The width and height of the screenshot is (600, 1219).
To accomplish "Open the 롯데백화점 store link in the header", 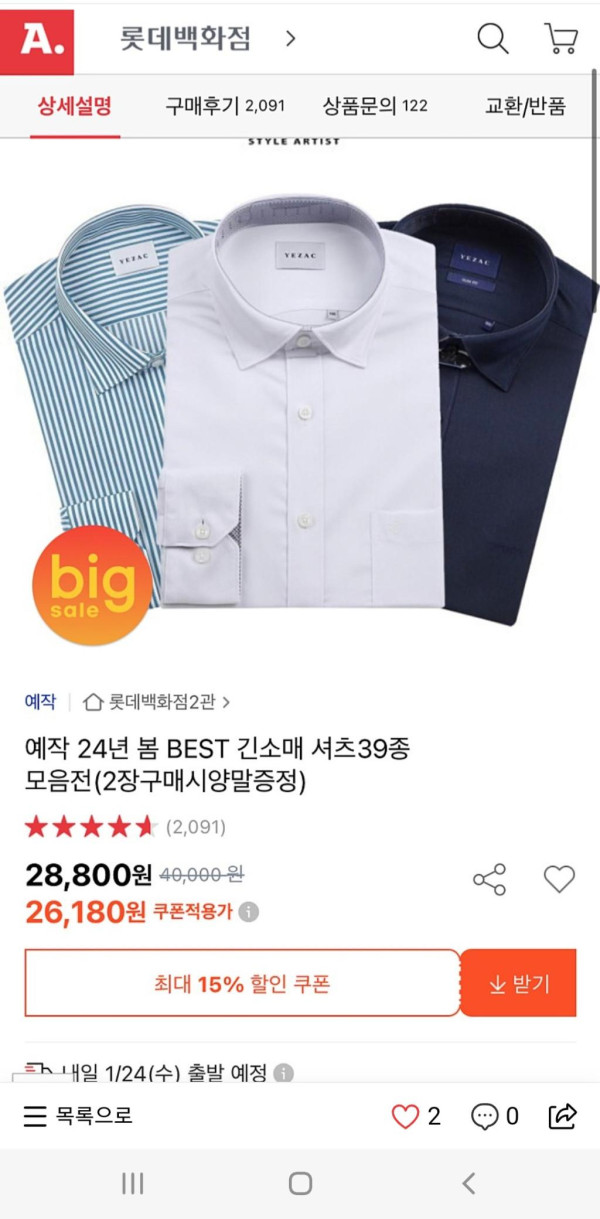I will pyautogui.click(x=208, y=40).
